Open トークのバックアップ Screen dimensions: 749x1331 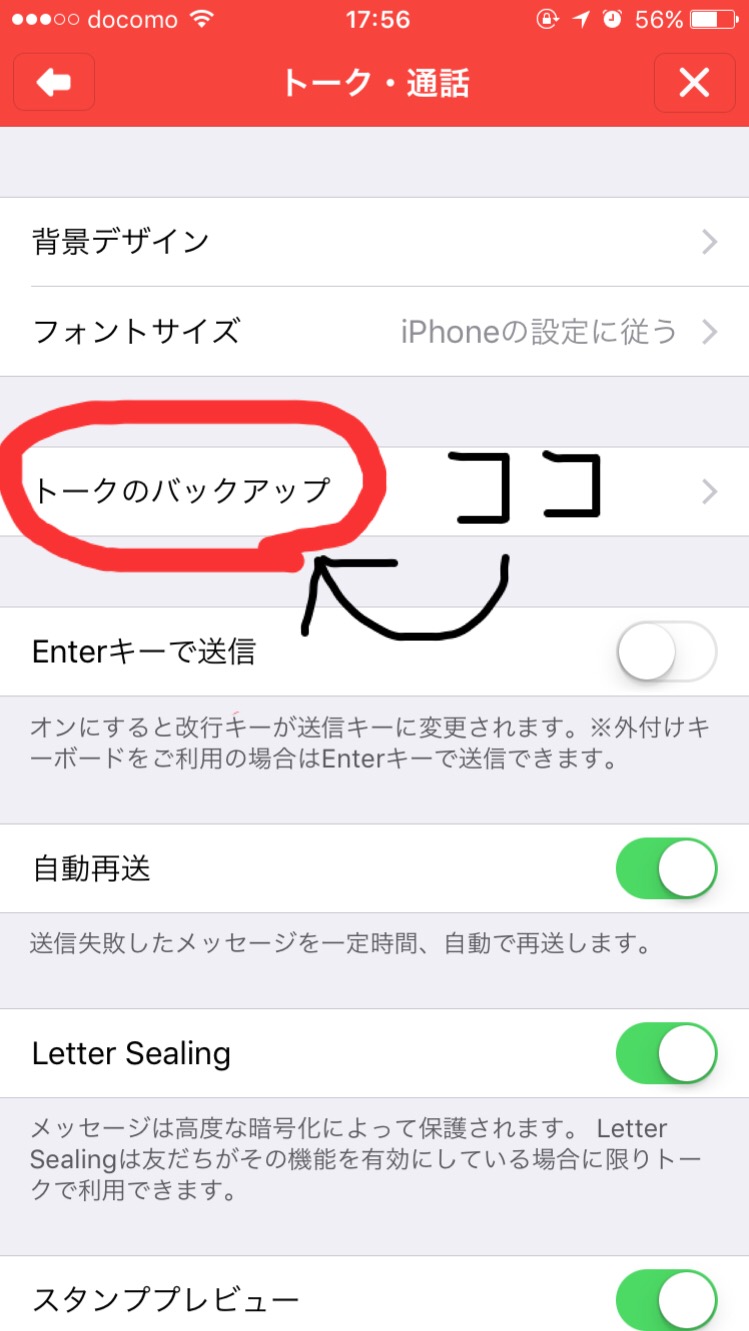374,491
